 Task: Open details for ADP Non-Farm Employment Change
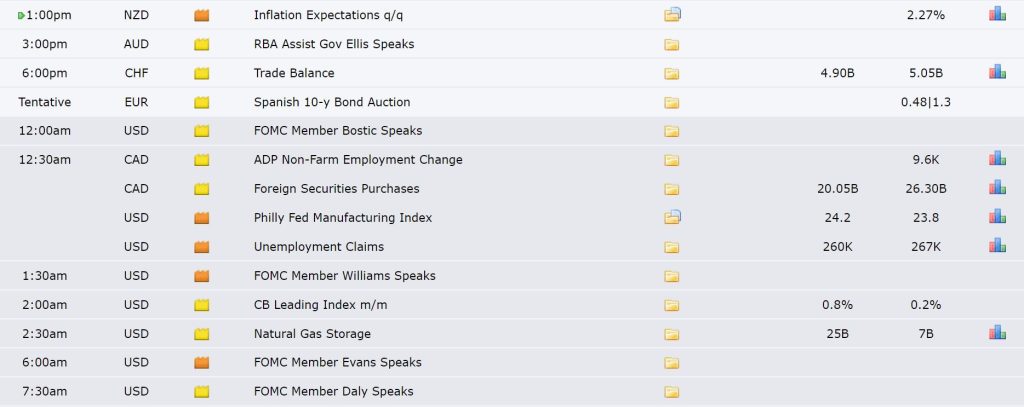[672, 160]
